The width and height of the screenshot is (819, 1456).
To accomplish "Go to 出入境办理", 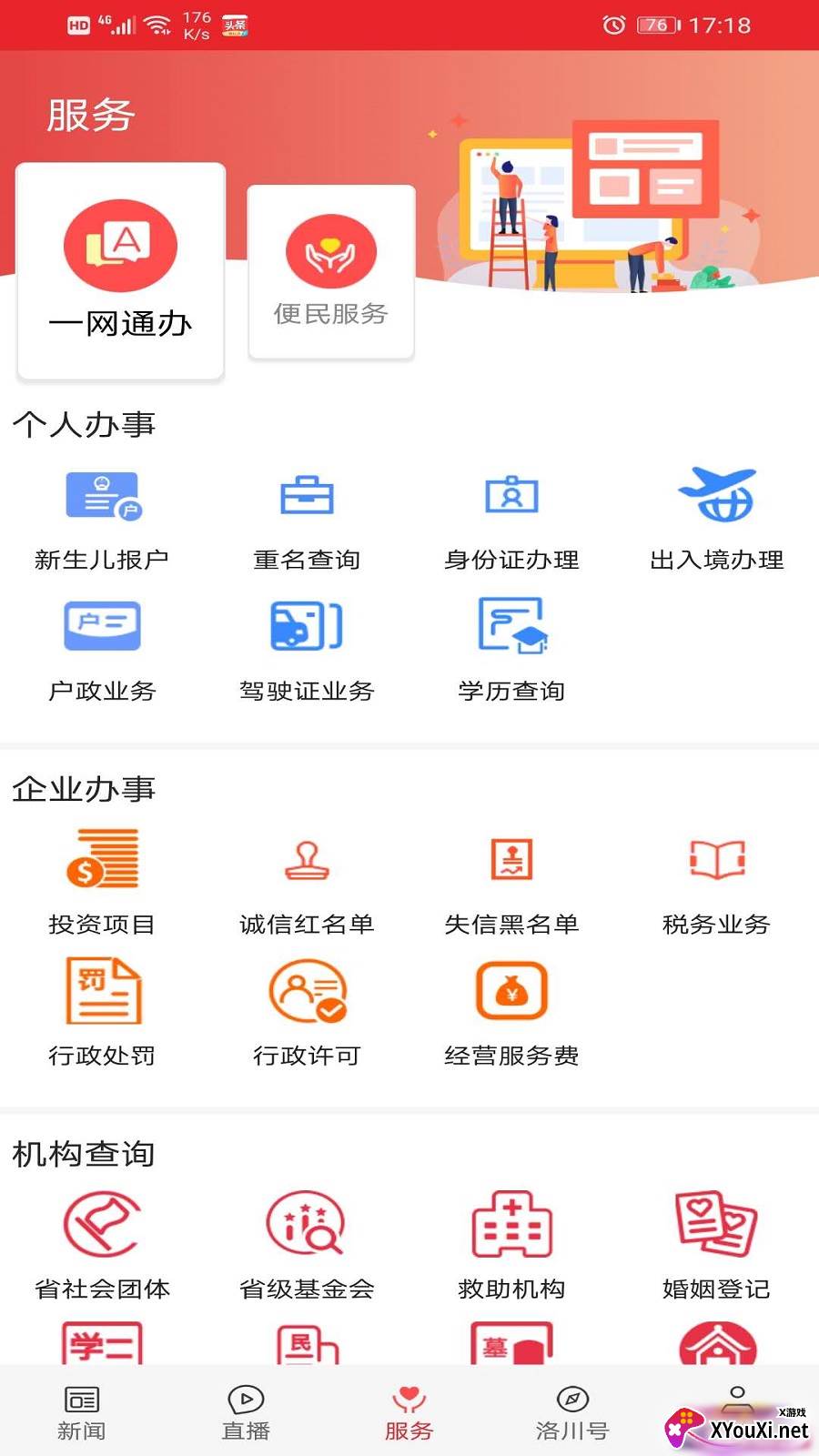I will [716, 519].
